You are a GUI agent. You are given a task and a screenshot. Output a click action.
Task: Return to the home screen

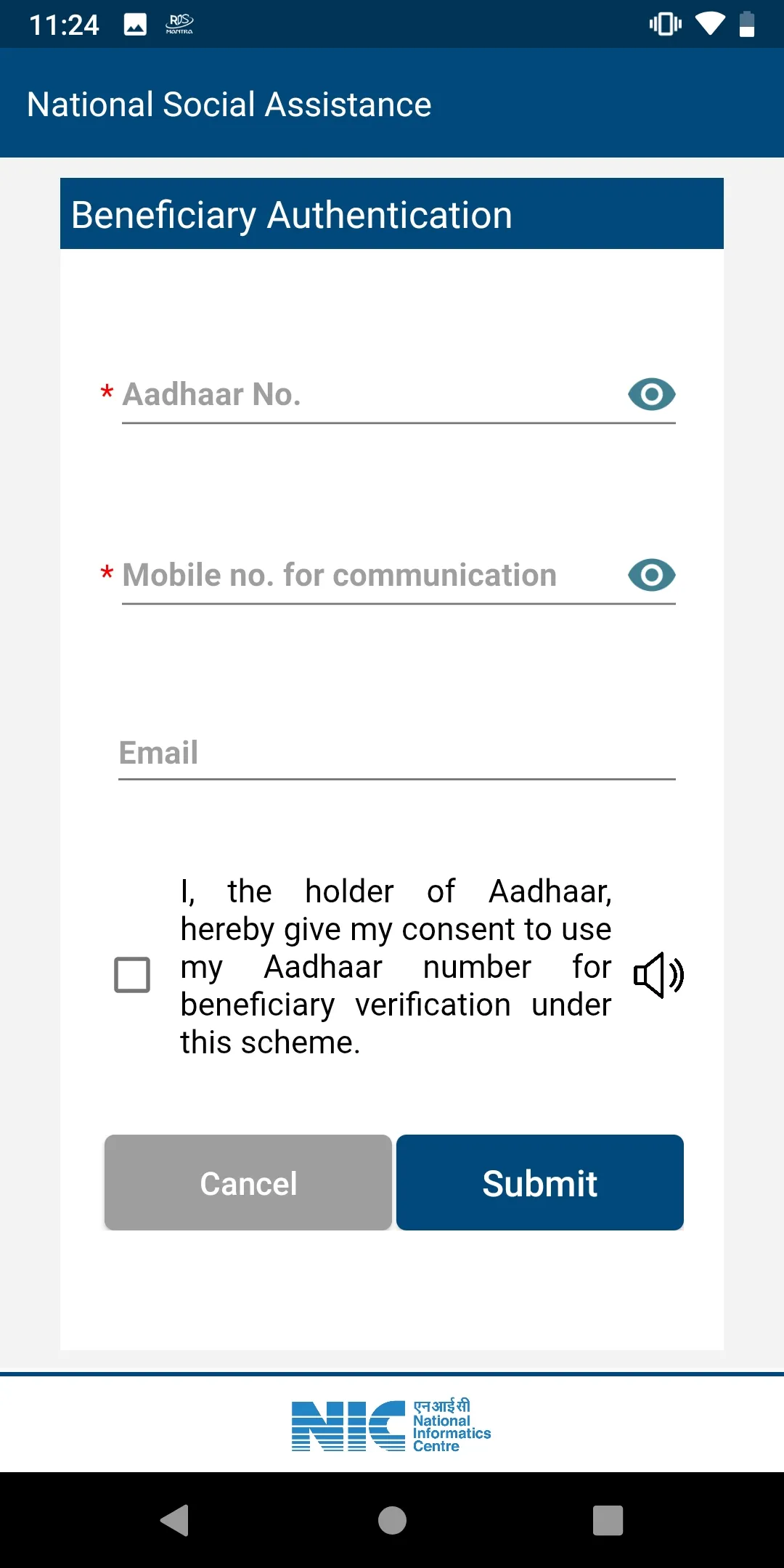tap(392, 1520)
